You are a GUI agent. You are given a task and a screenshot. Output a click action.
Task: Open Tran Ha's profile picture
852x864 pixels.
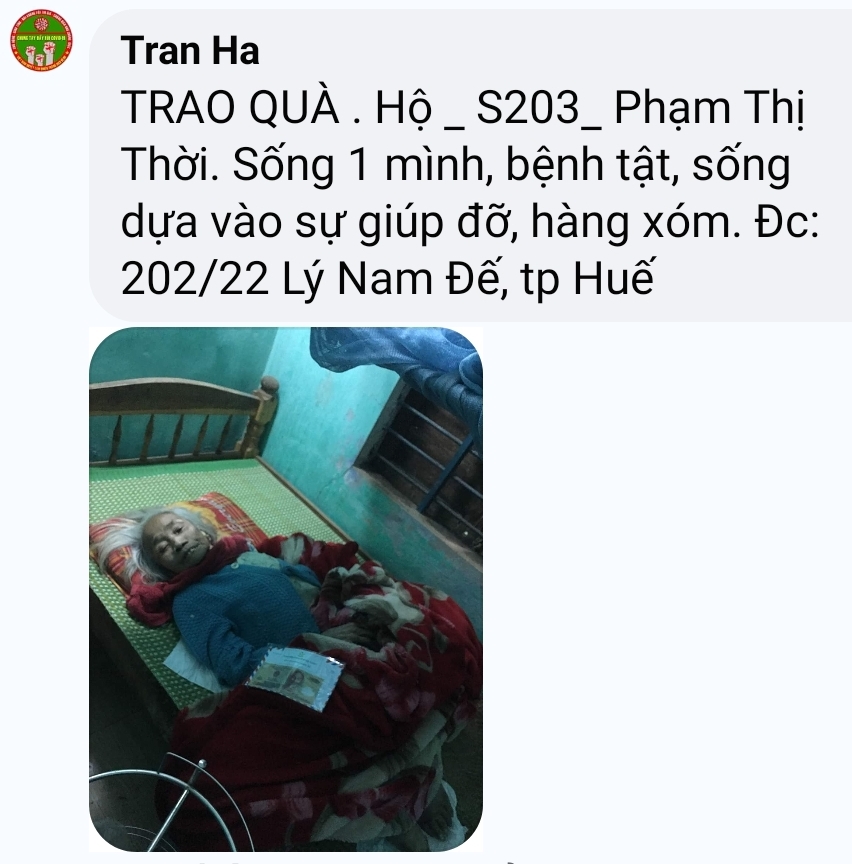(43, 41)
